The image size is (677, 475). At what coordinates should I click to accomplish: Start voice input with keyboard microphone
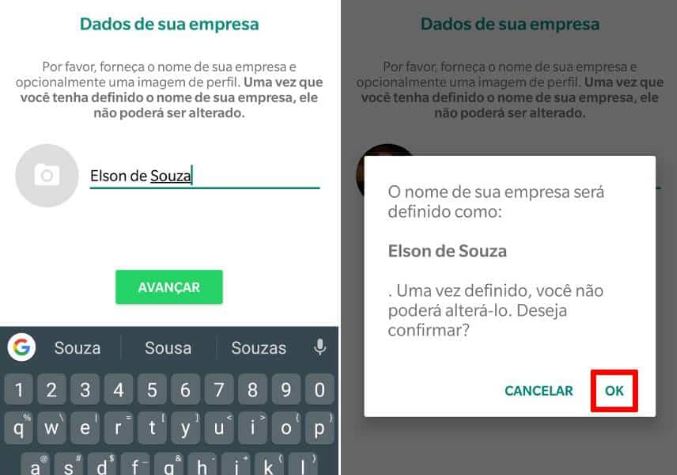pyautogui.click(x=320, y=347)
